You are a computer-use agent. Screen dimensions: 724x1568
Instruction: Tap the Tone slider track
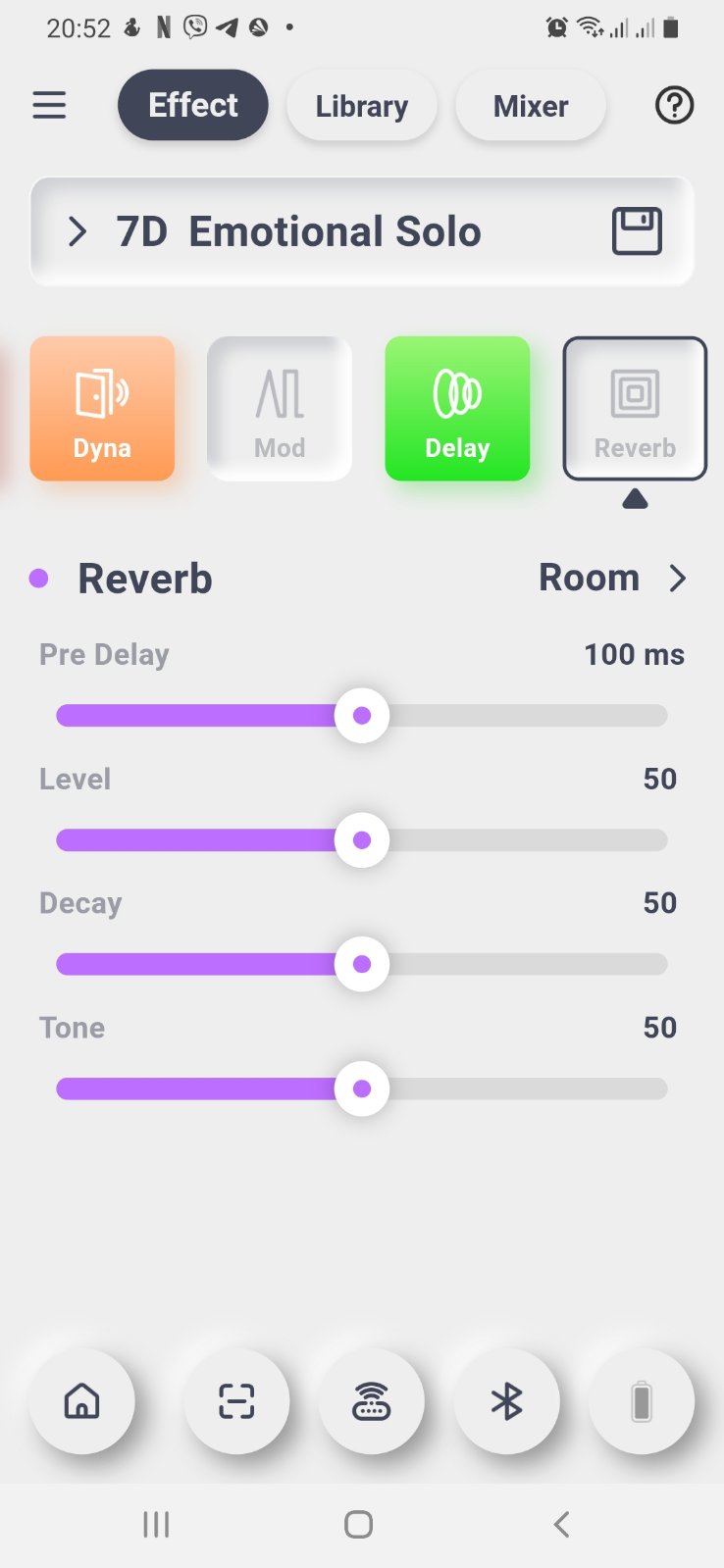tap(362, 1088)
